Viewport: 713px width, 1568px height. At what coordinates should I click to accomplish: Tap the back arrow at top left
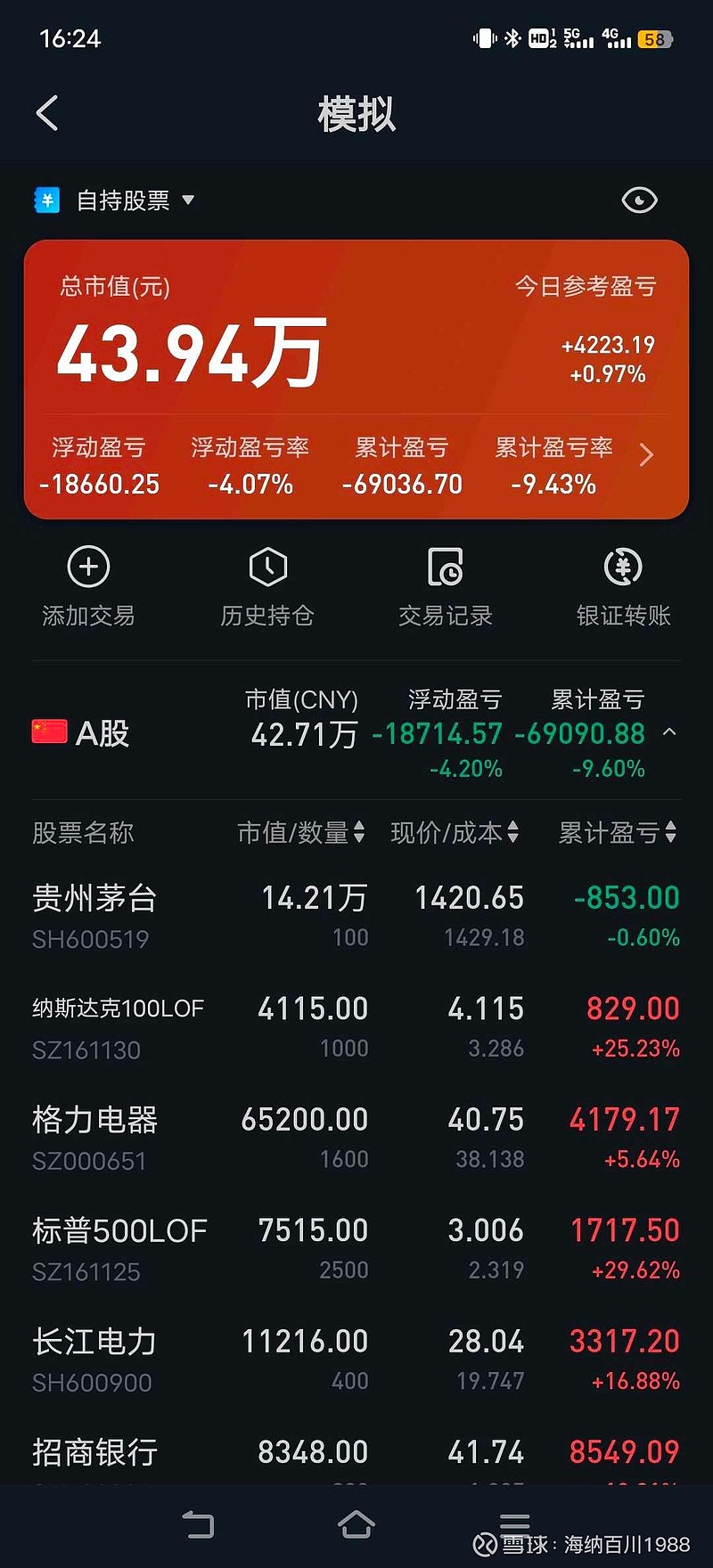tap(46, 114)
